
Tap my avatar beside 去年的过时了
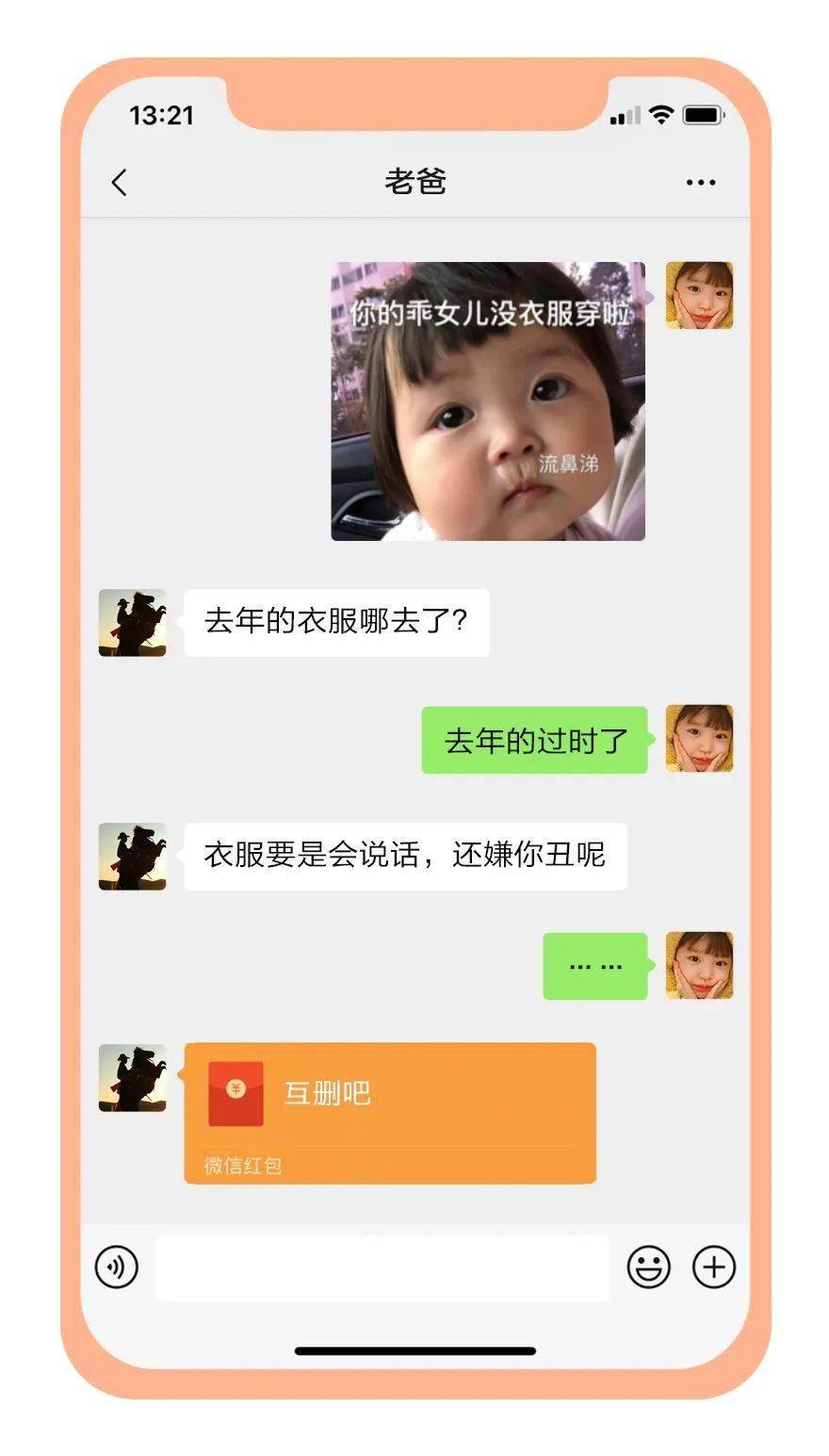point(699,739)
